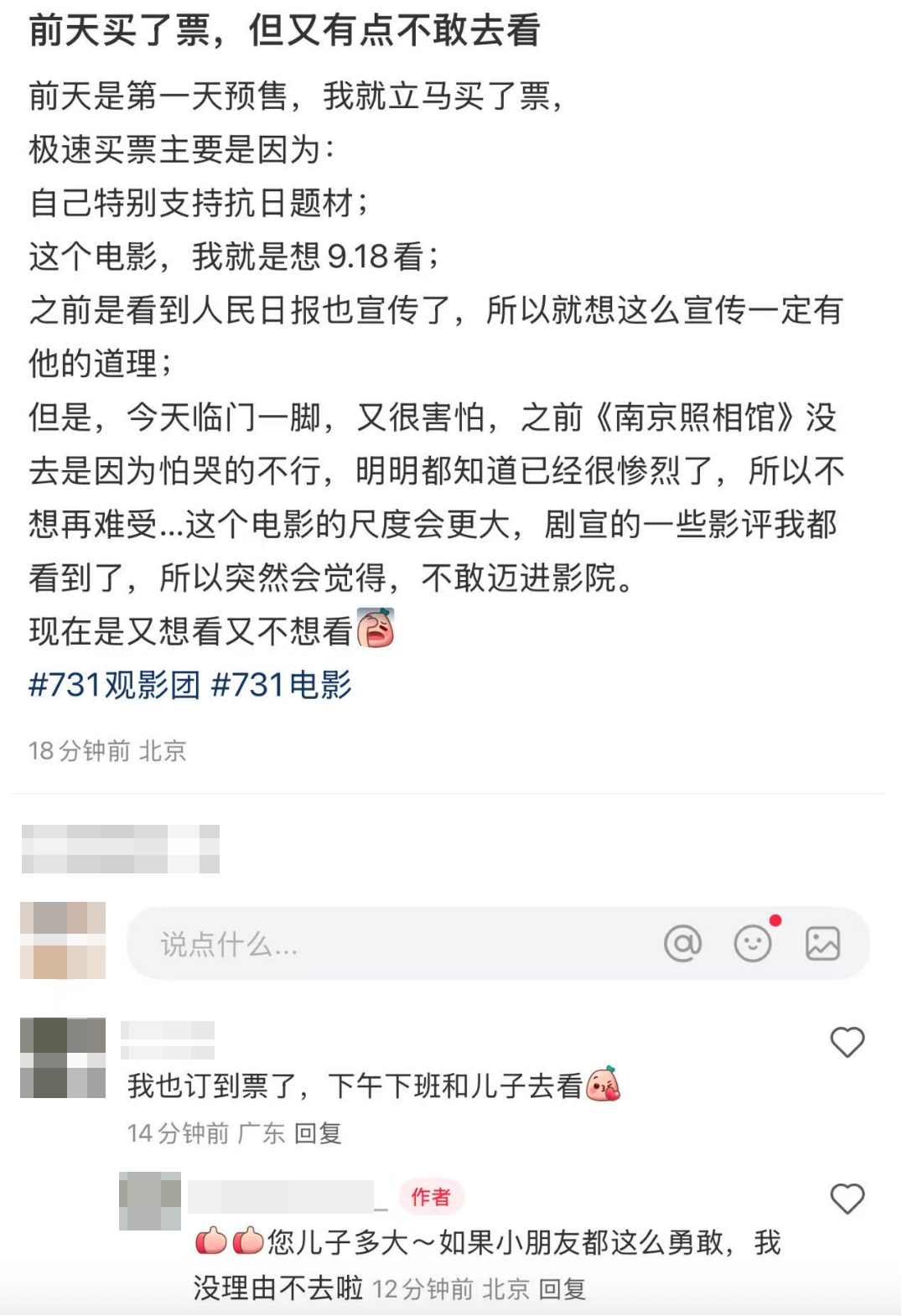
Task: Open the emoji picker in comment box
Action: [x=753, y=944]
